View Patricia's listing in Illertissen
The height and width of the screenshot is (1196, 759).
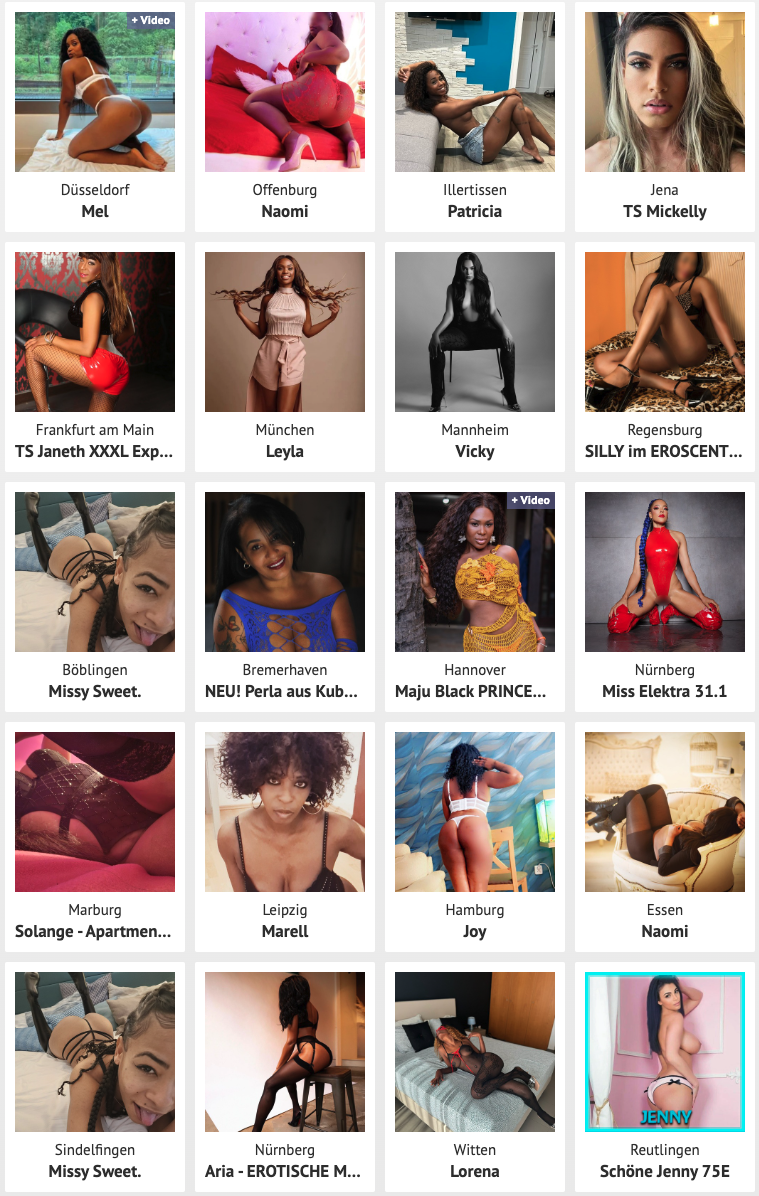click(x=475, y=92)
